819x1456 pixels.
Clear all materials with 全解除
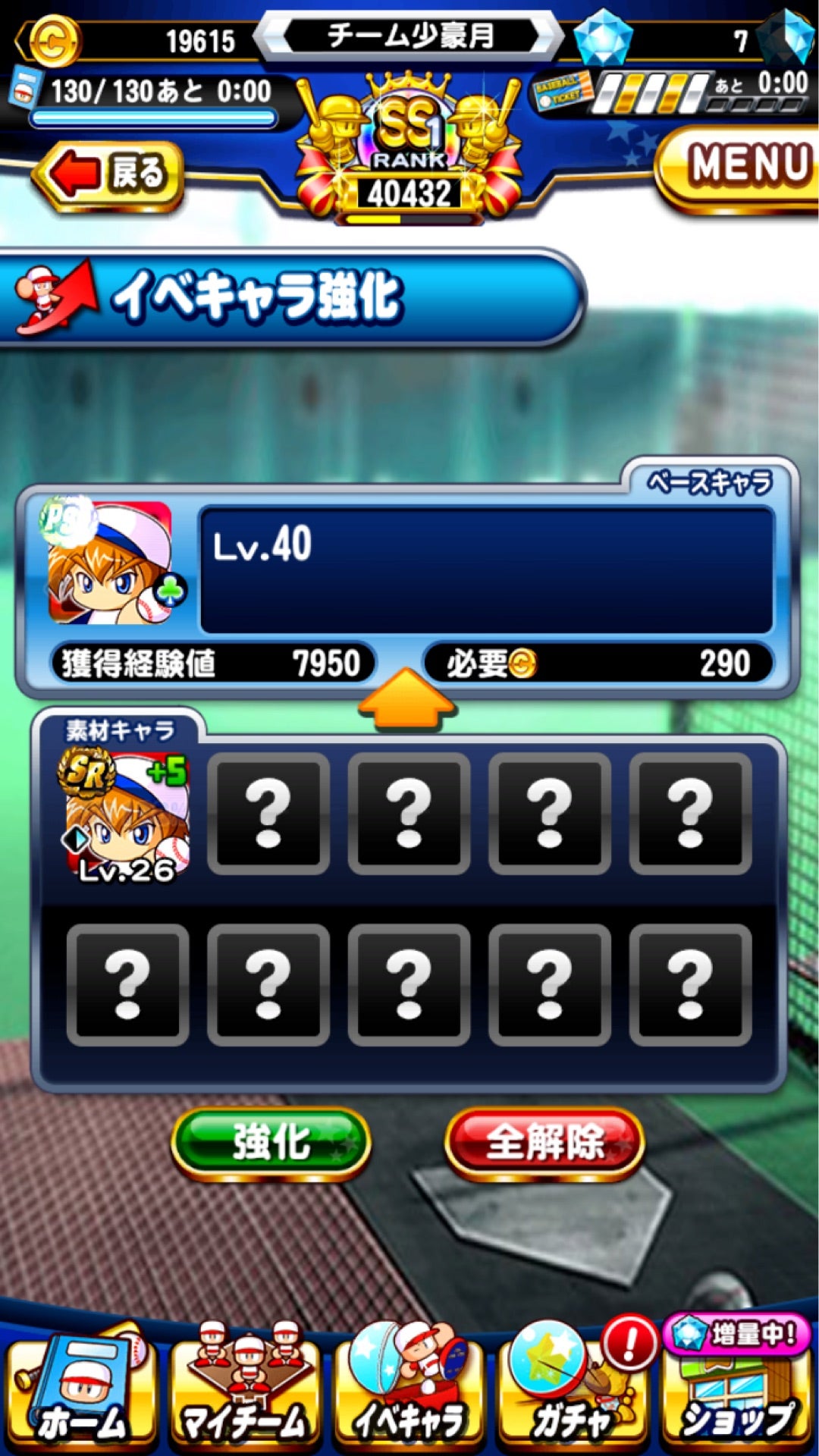click(544, 1142)
